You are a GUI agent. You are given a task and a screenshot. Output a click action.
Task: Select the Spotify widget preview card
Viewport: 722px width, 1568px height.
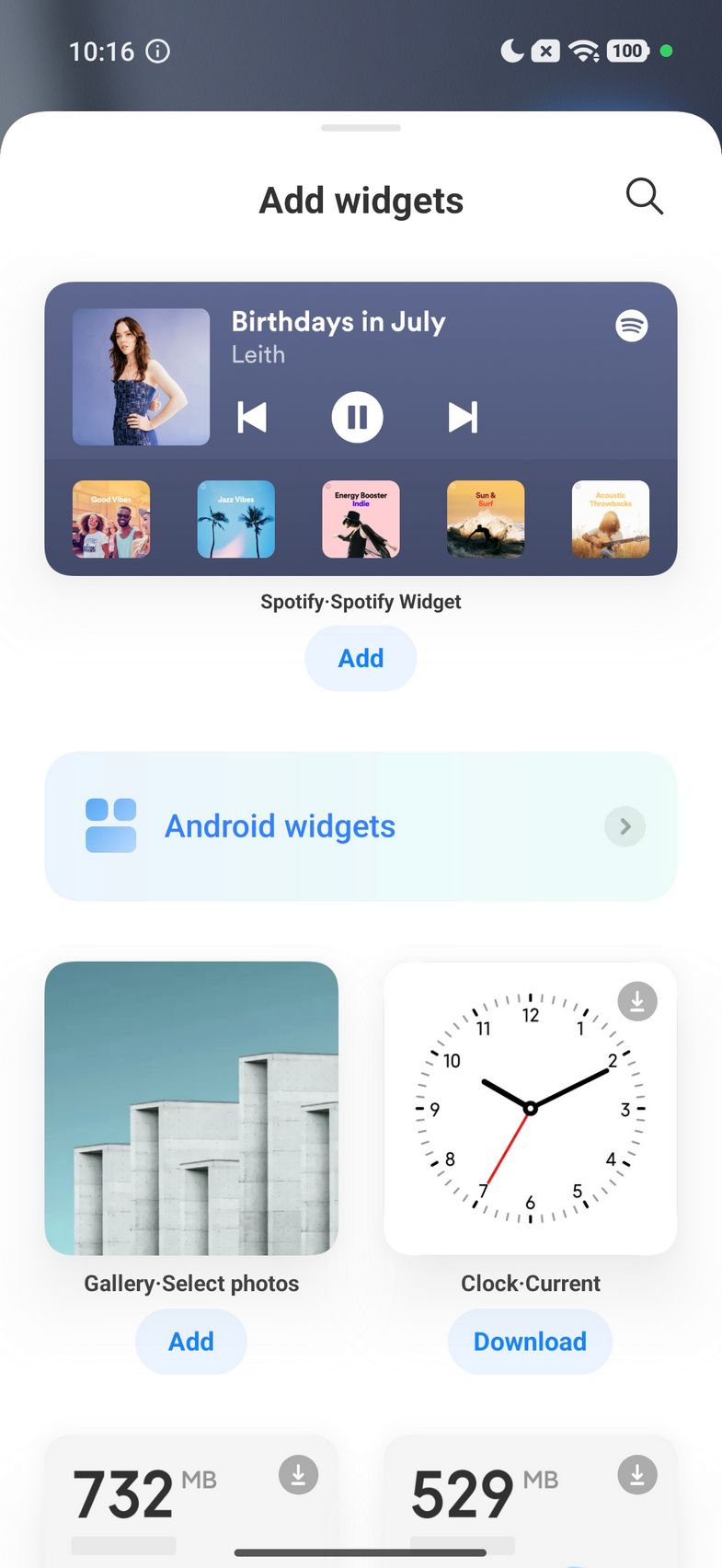pyautogui.click(x=361, y=428)
